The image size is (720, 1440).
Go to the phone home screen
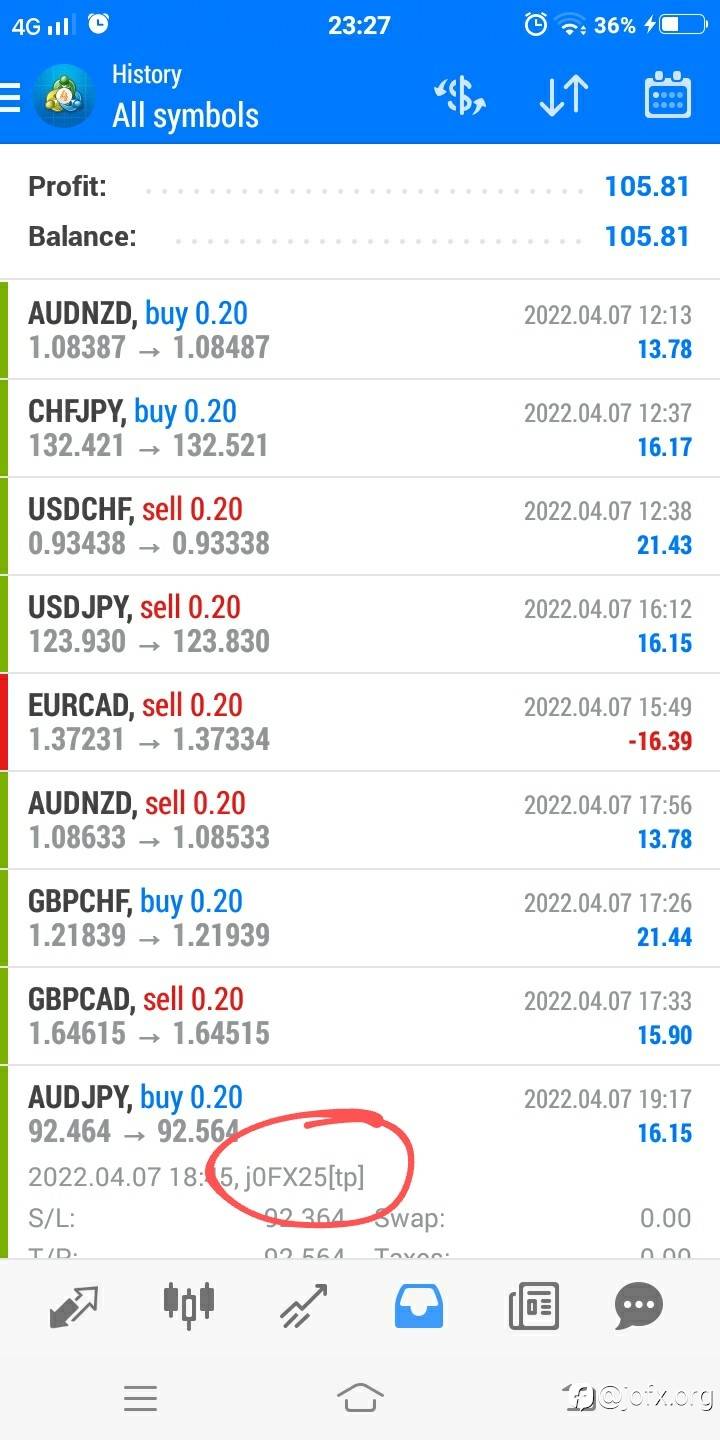(360, 1397)
